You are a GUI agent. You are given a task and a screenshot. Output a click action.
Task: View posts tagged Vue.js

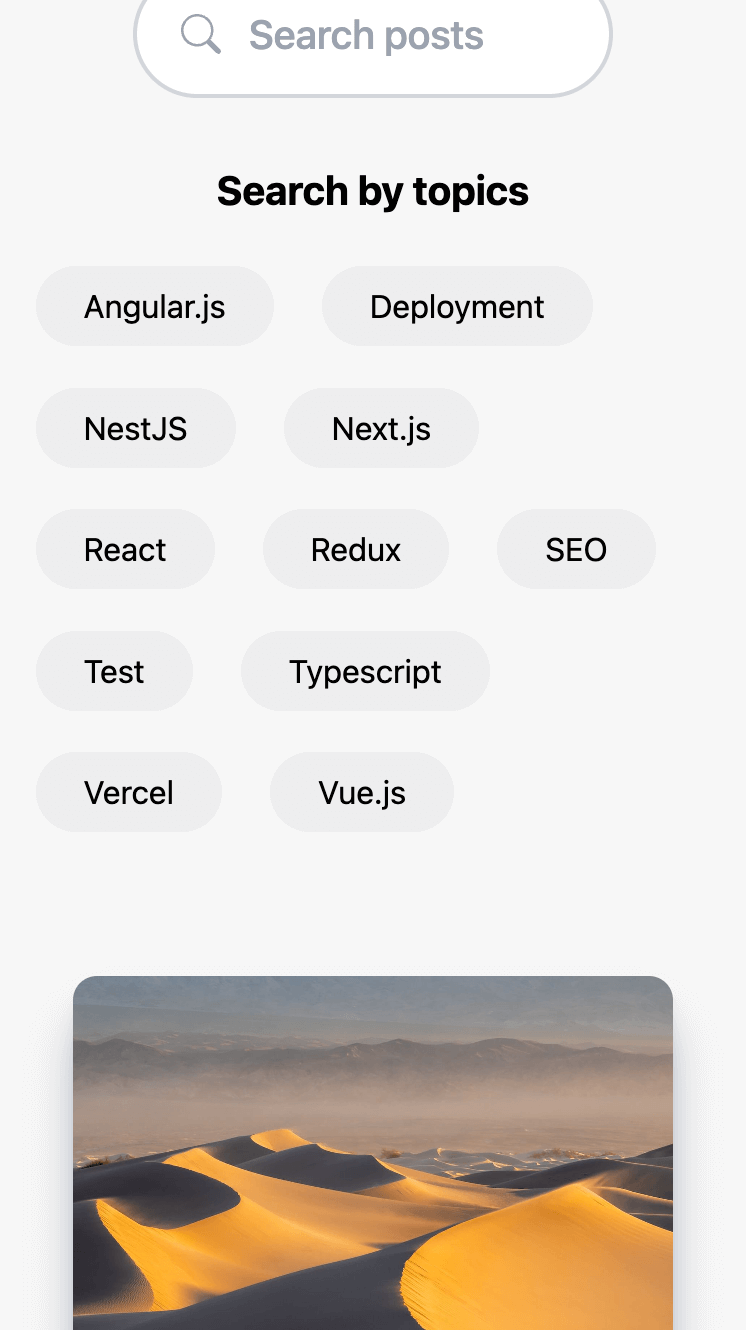361,793
